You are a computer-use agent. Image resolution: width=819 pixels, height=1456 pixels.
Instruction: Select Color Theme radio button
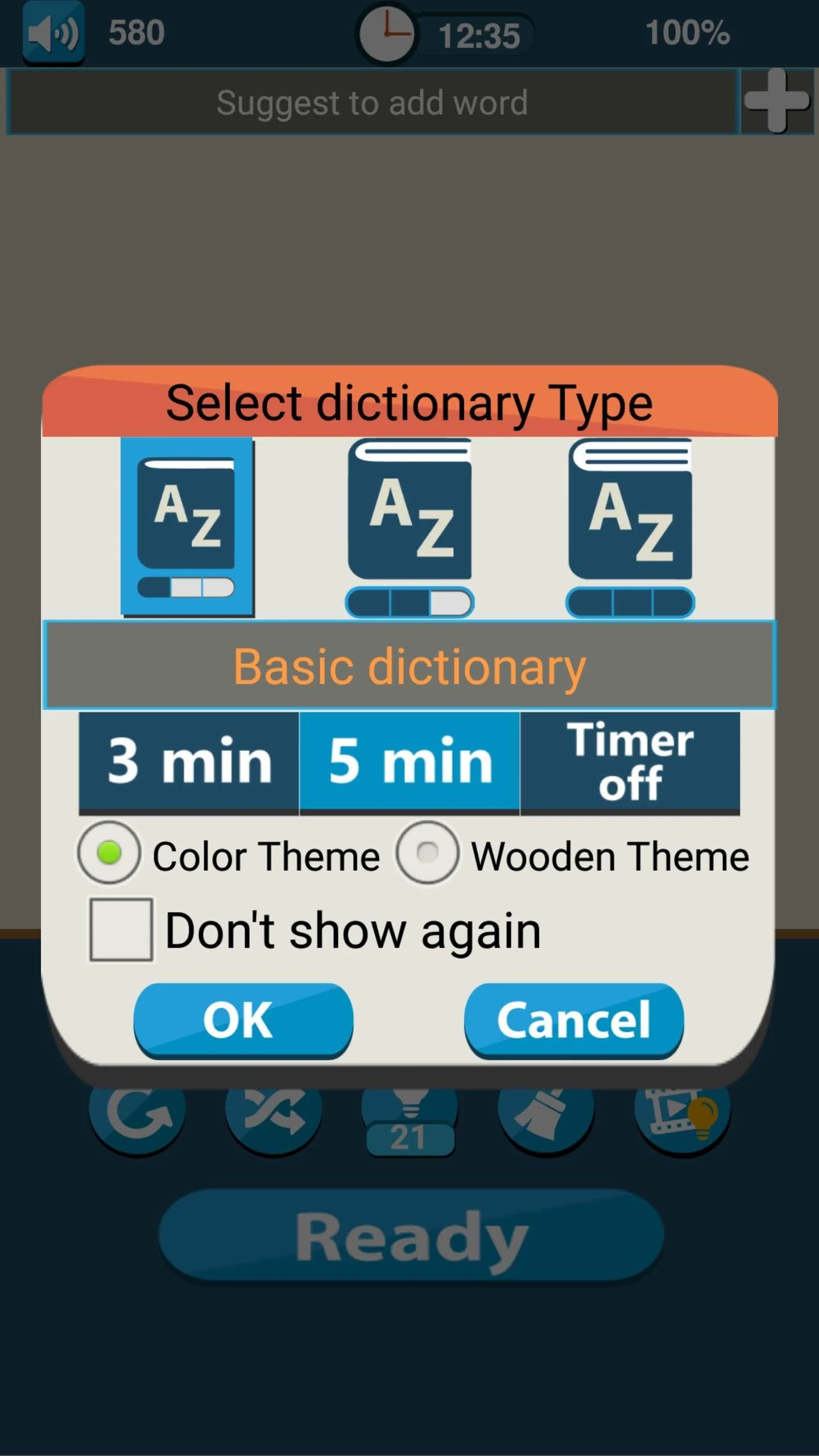click(x=109, y=853)
